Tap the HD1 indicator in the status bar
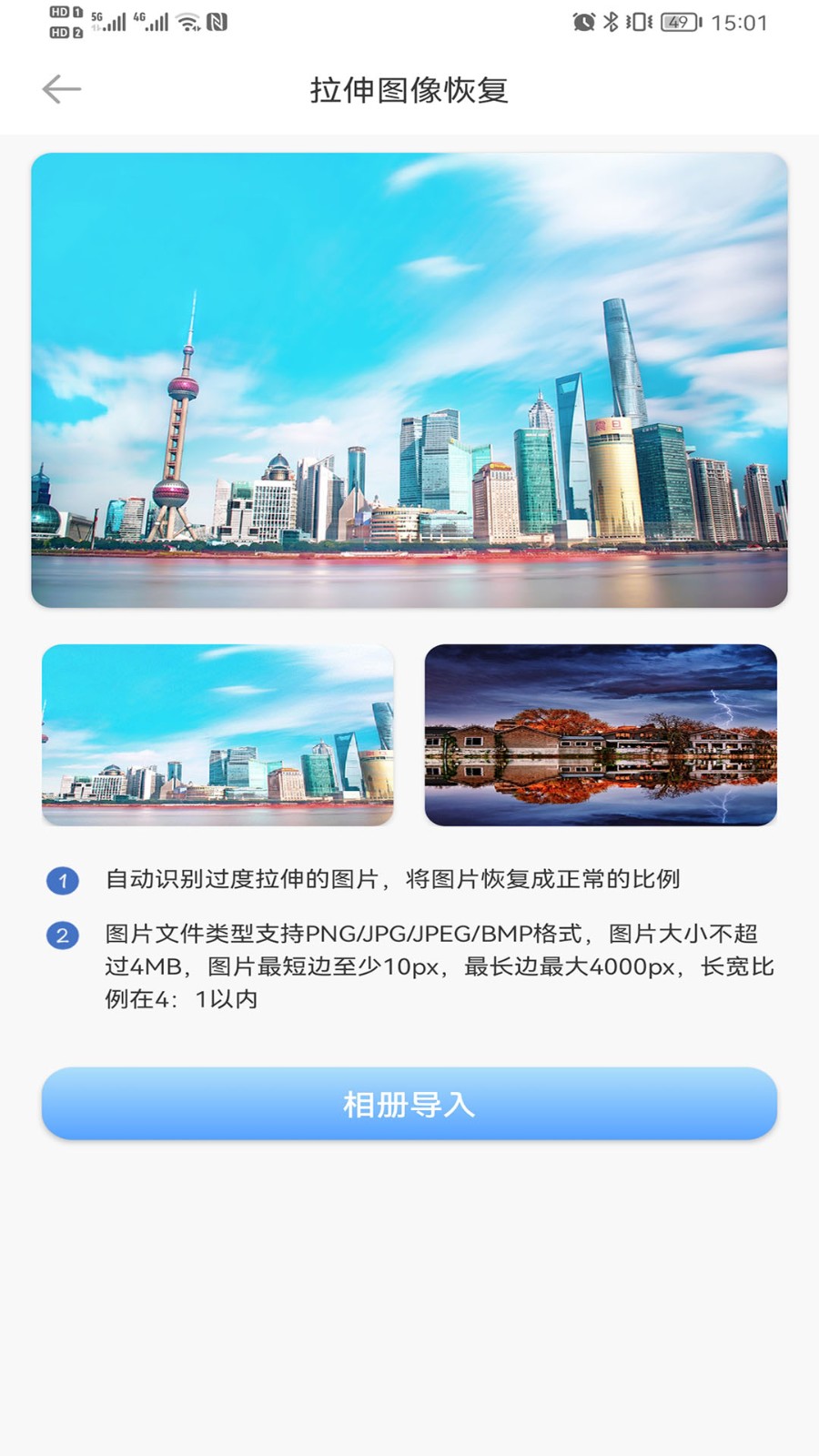Viewport: 819px width, 1456px height. coord(64,14)
